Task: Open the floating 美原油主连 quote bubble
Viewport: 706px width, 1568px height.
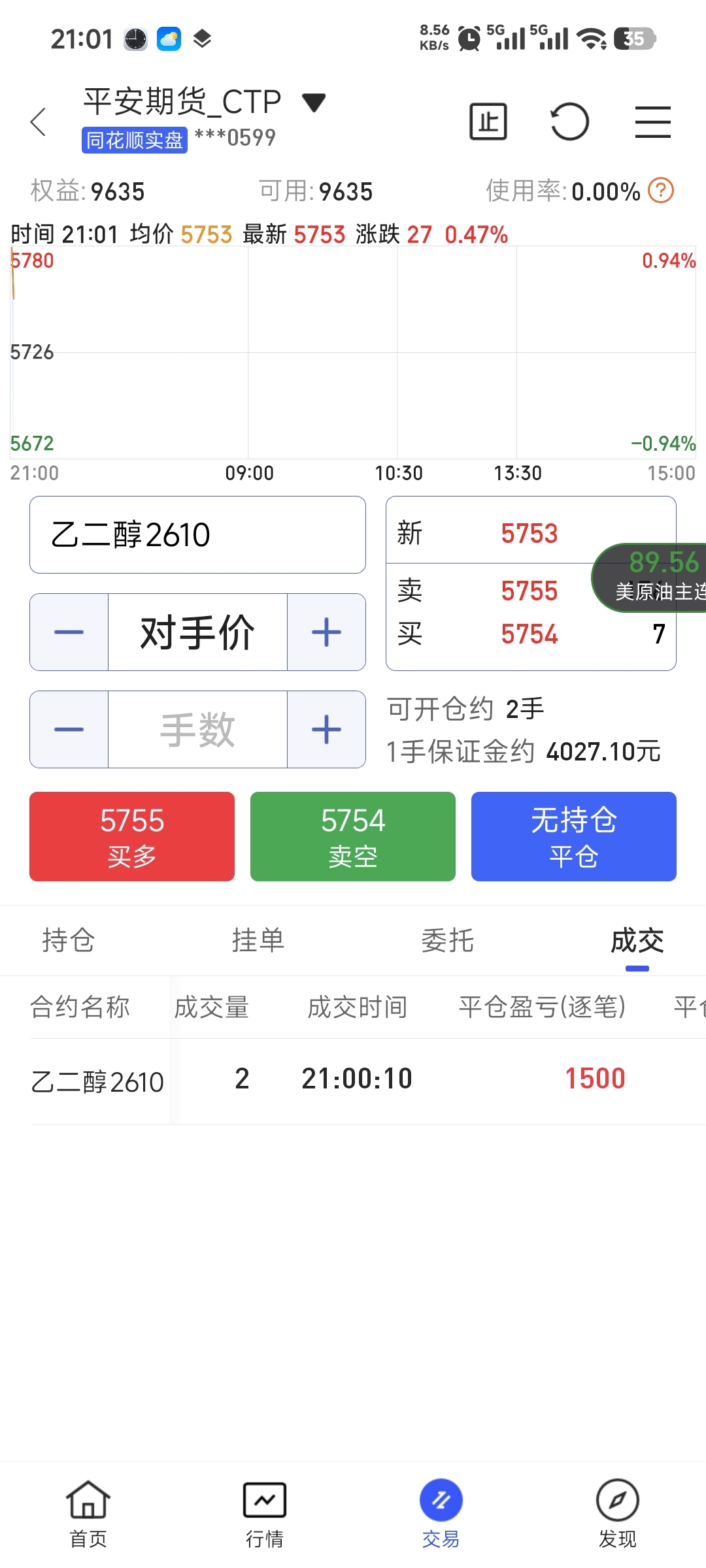Action: [x=650, y=578]
